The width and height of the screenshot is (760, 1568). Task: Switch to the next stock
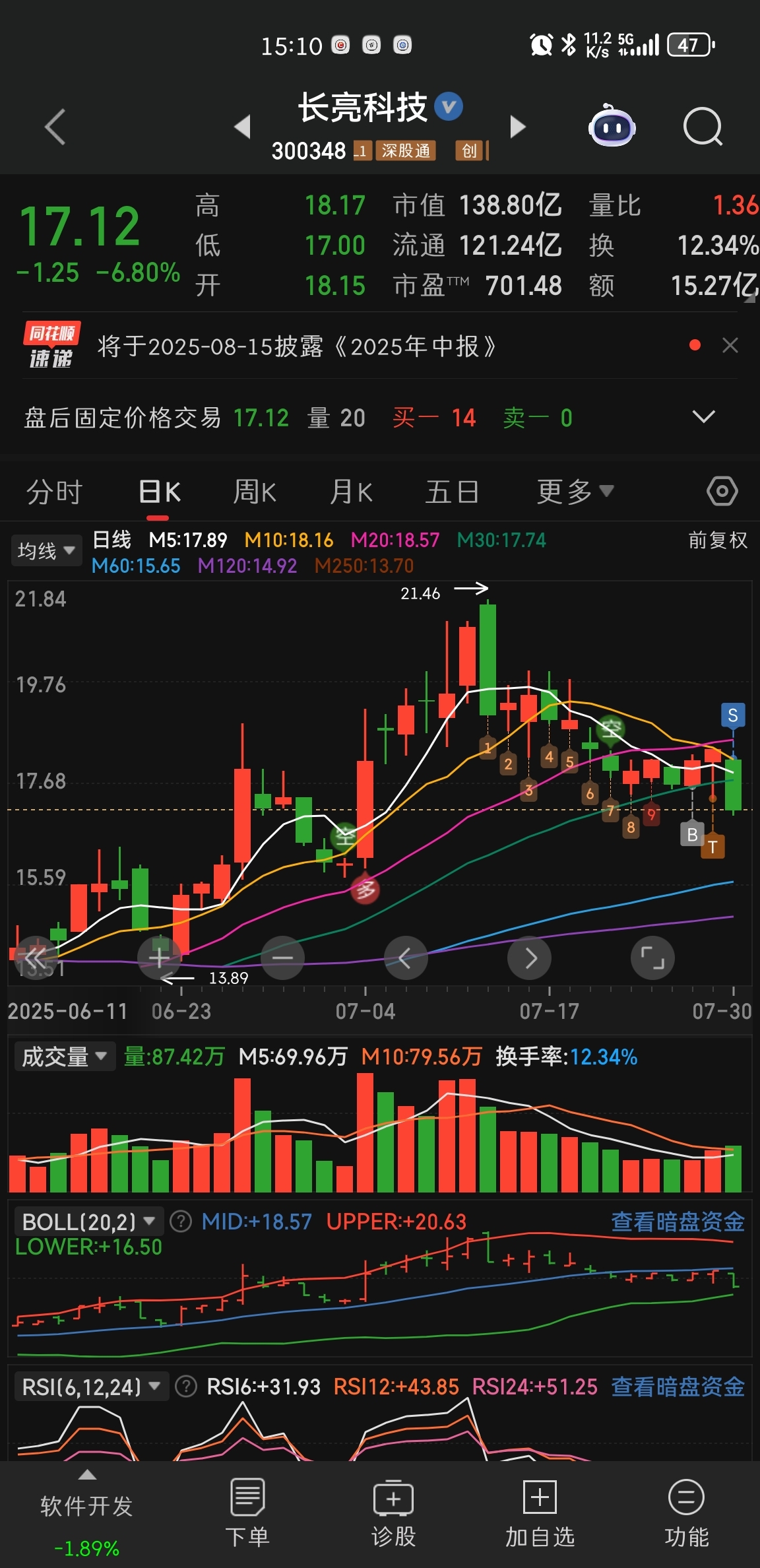click(519, 127)
